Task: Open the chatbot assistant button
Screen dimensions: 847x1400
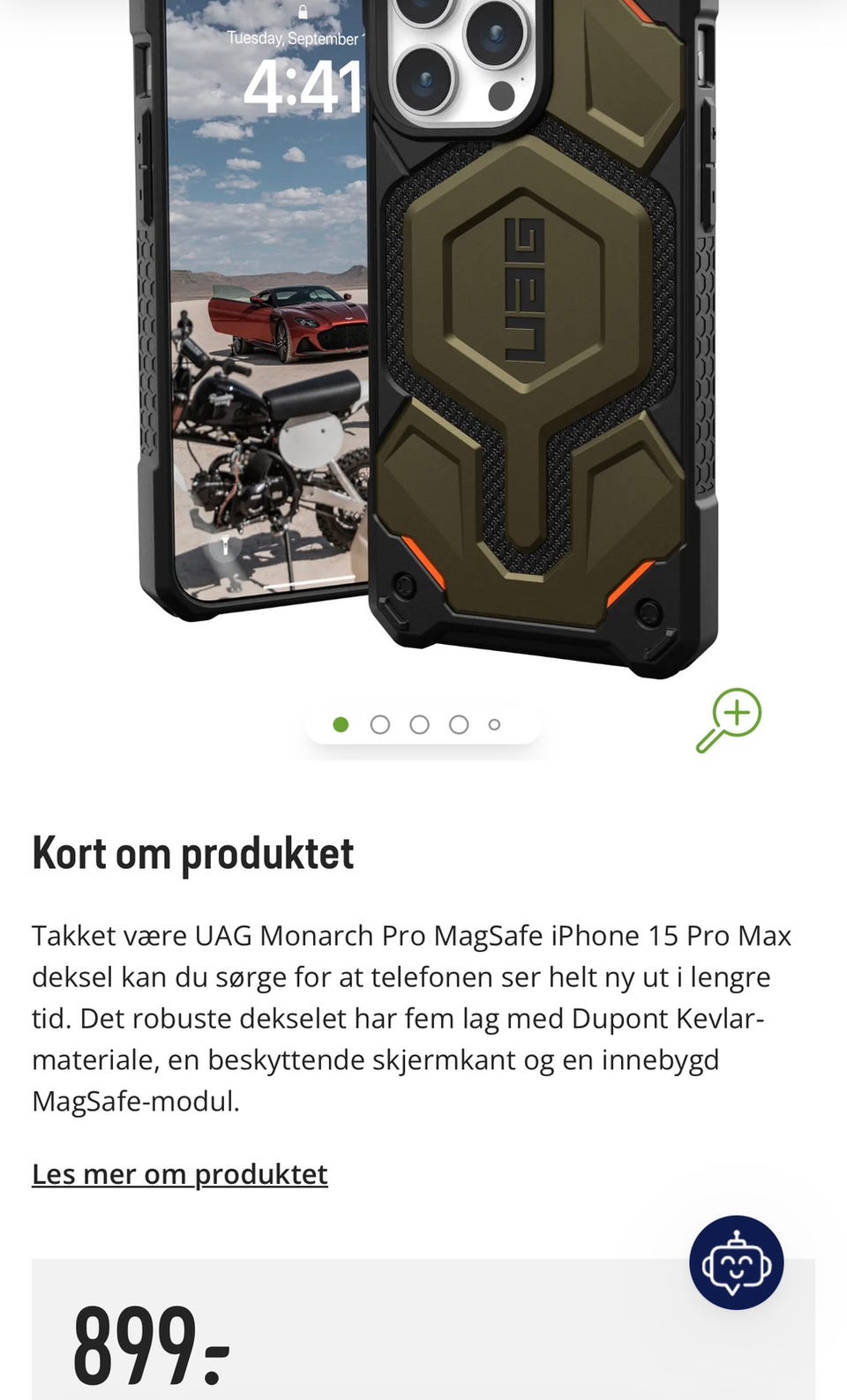Action: coord(736,1262)
